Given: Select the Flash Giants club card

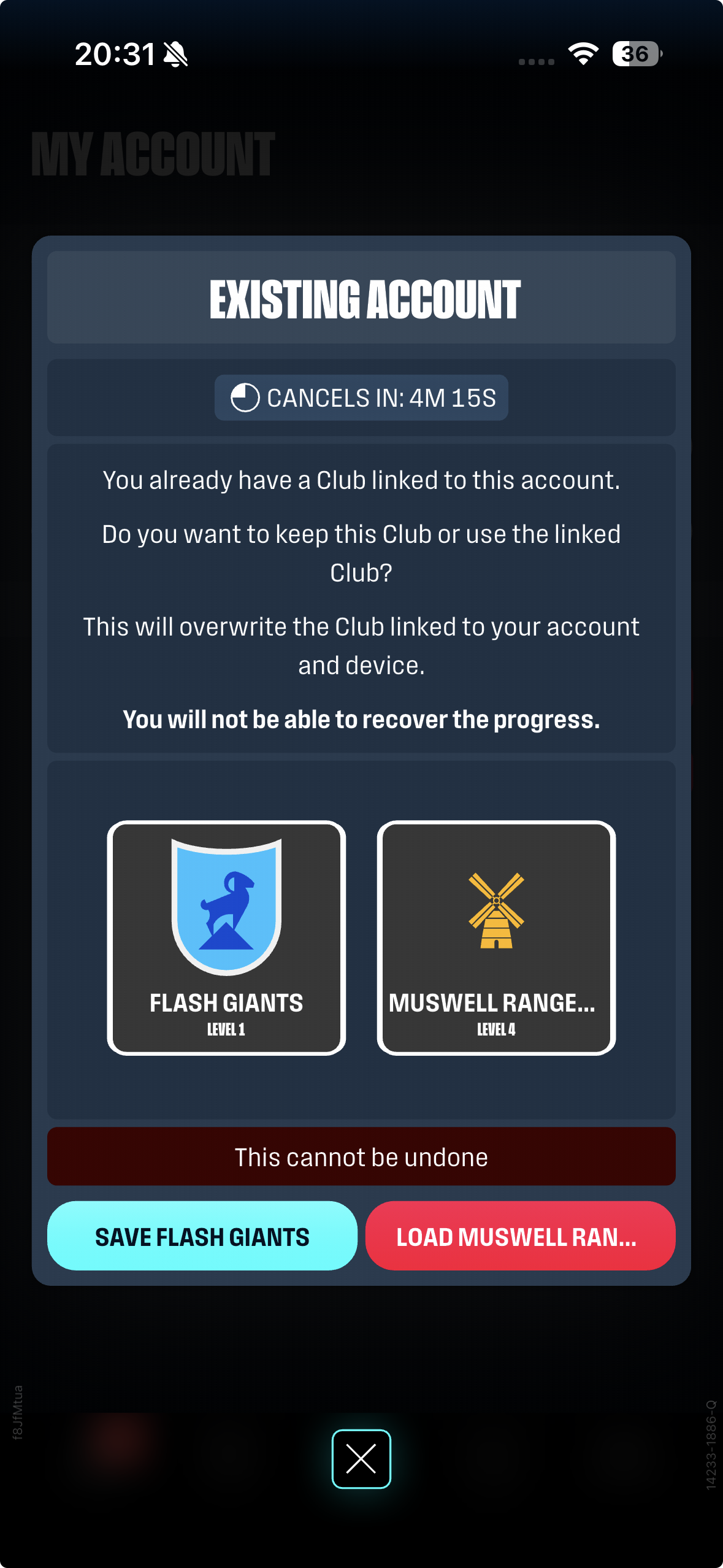Looking at the screenshot, I should point(226,937).
